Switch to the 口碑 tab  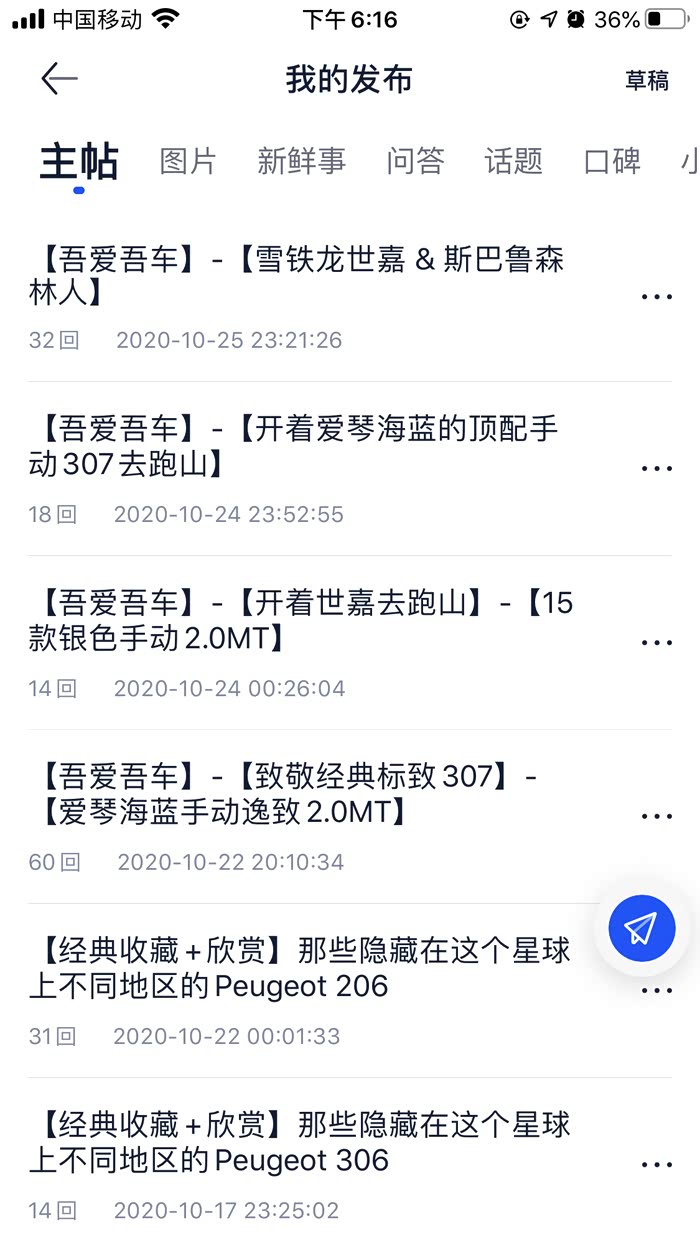point(612,161)
